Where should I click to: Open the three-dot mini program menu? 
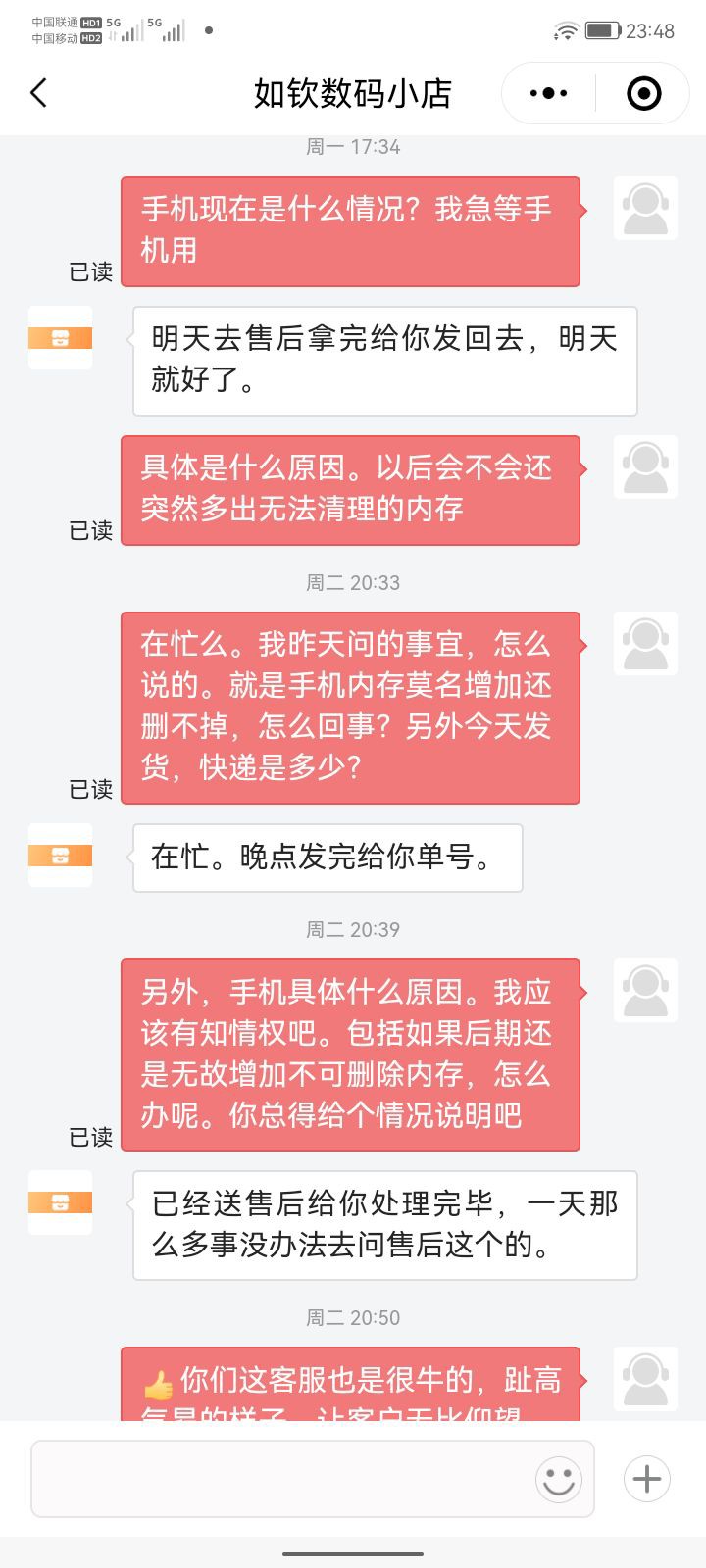tap(548, 94)
